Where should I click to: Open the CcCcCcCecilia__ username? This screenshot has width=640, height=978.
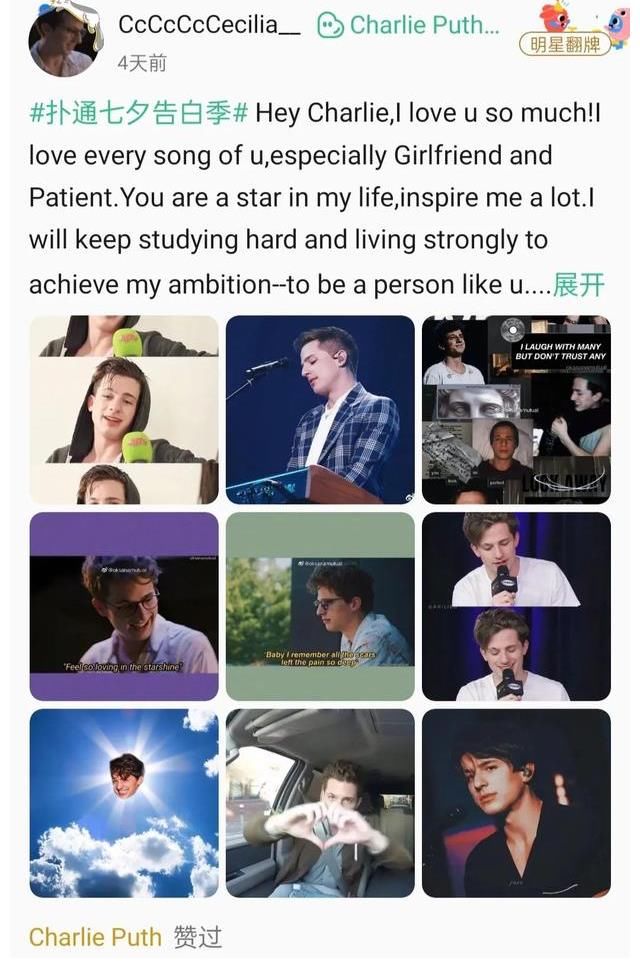click(208, 26)
